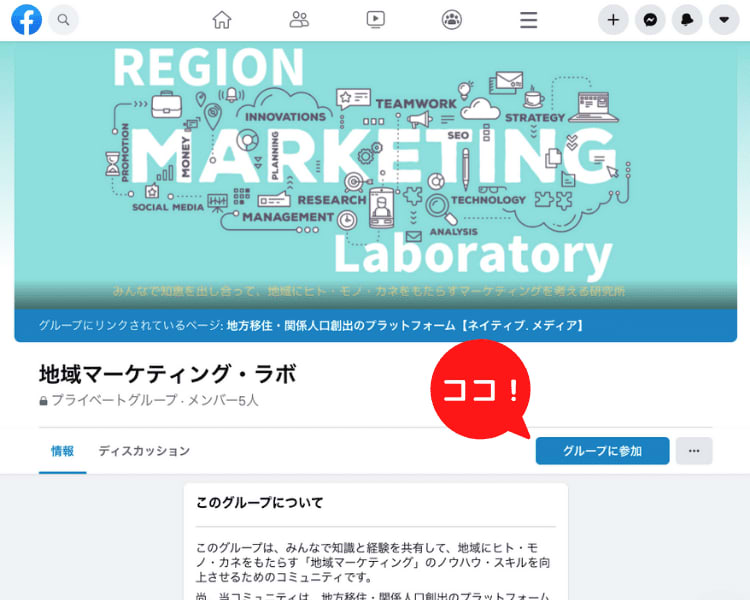Tap the Facebook logo to go home

(x=26, y=19)
